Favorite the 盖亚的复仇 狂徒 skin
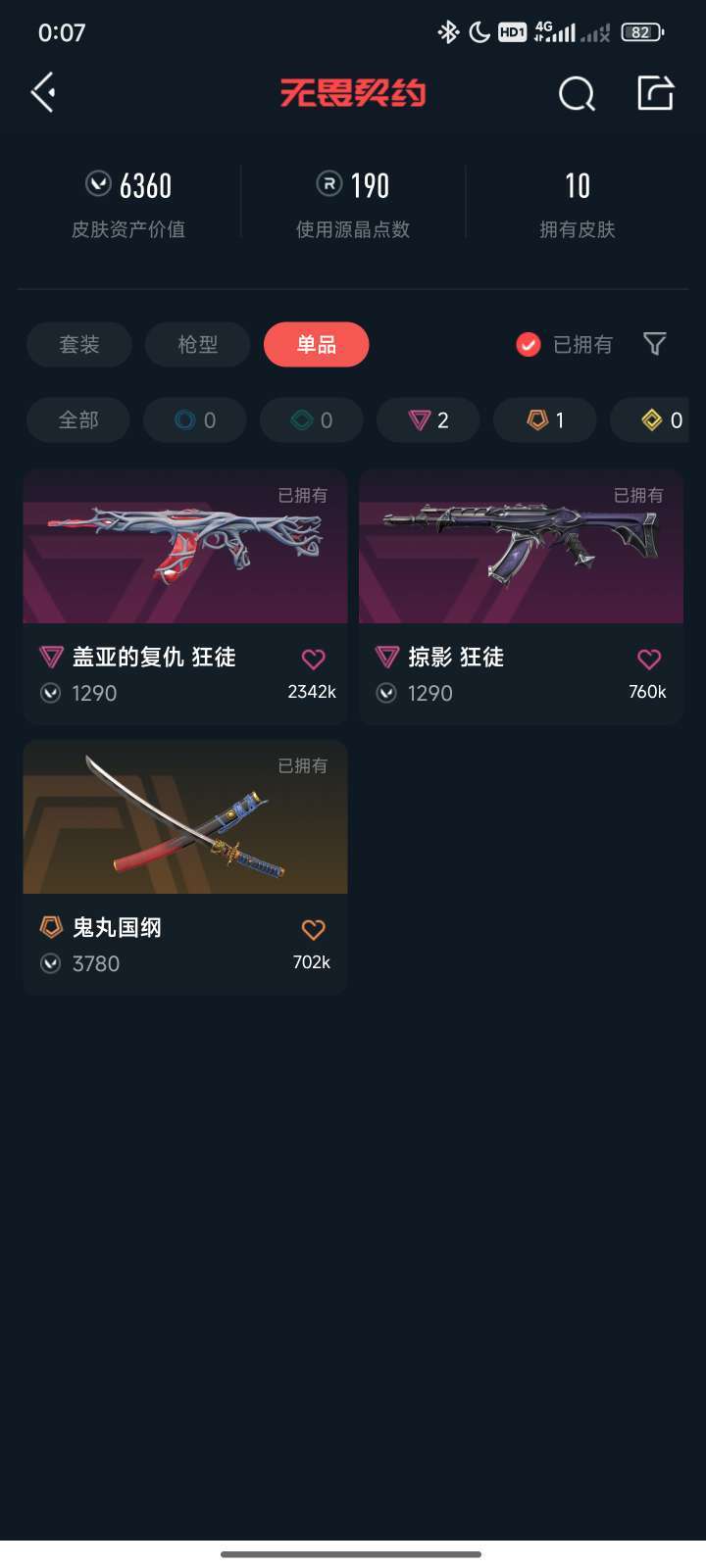Screen dimensions: 706x1568 click(313, 659)
